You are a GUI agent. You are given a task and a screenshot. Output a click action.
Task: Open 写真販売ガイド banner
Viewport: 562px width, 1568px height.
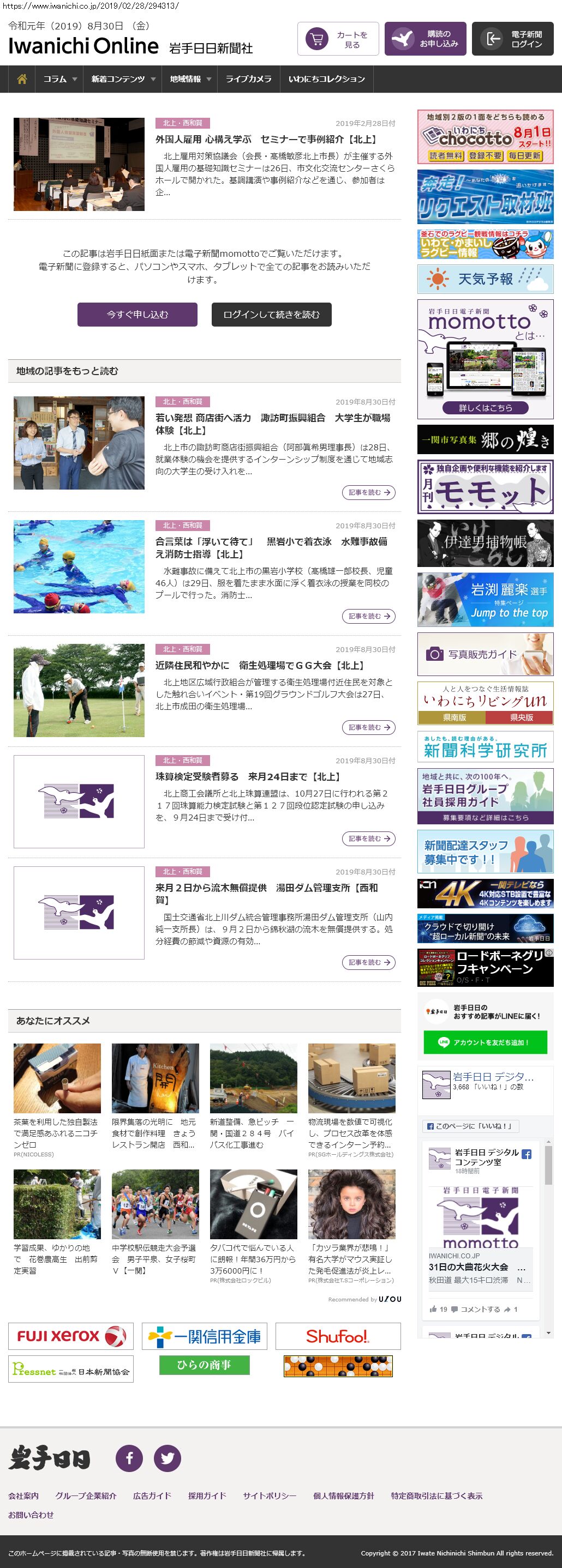[485, 654]
